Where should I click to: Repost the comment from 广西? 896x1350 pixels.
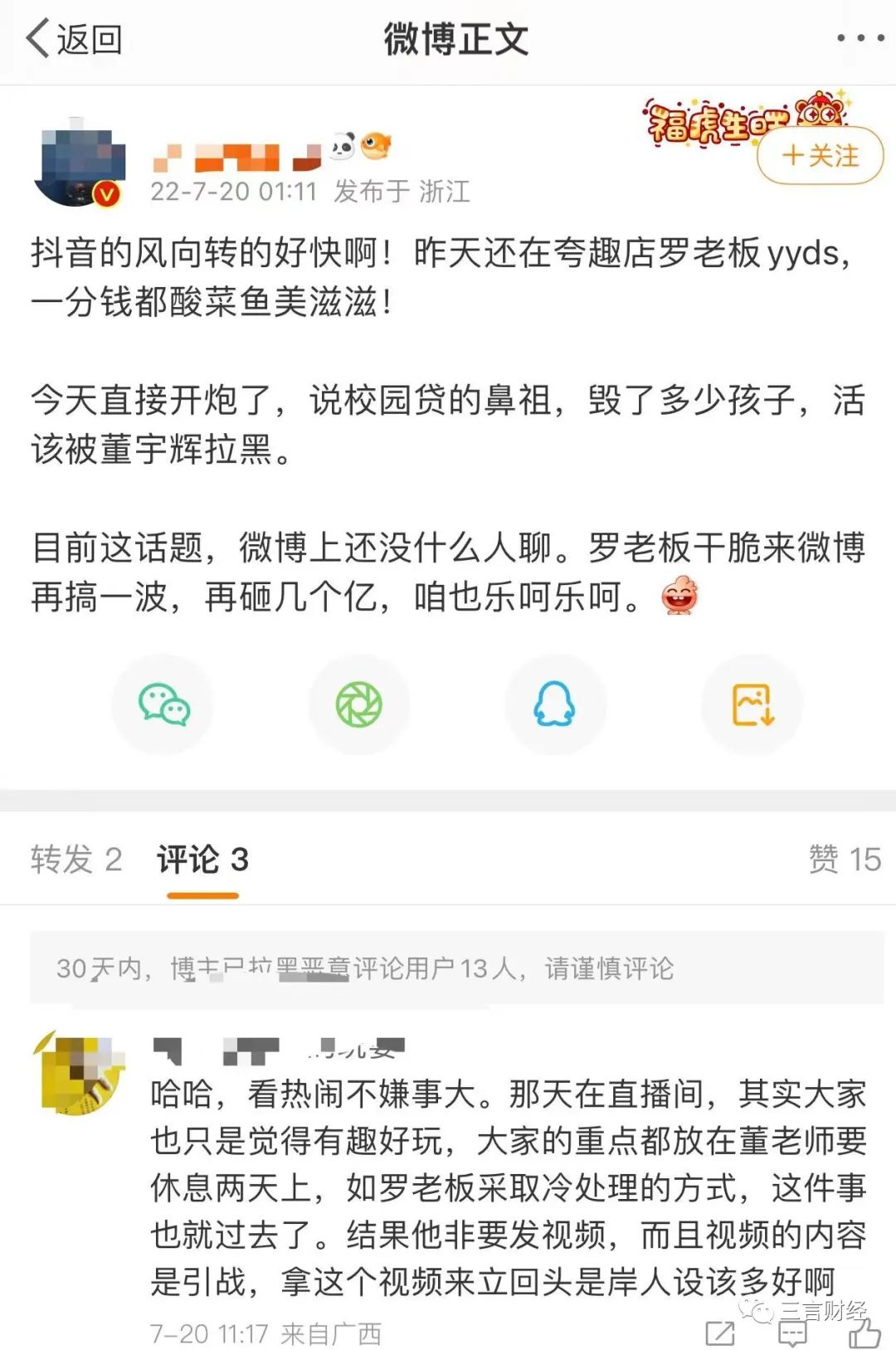(719, 1333)
